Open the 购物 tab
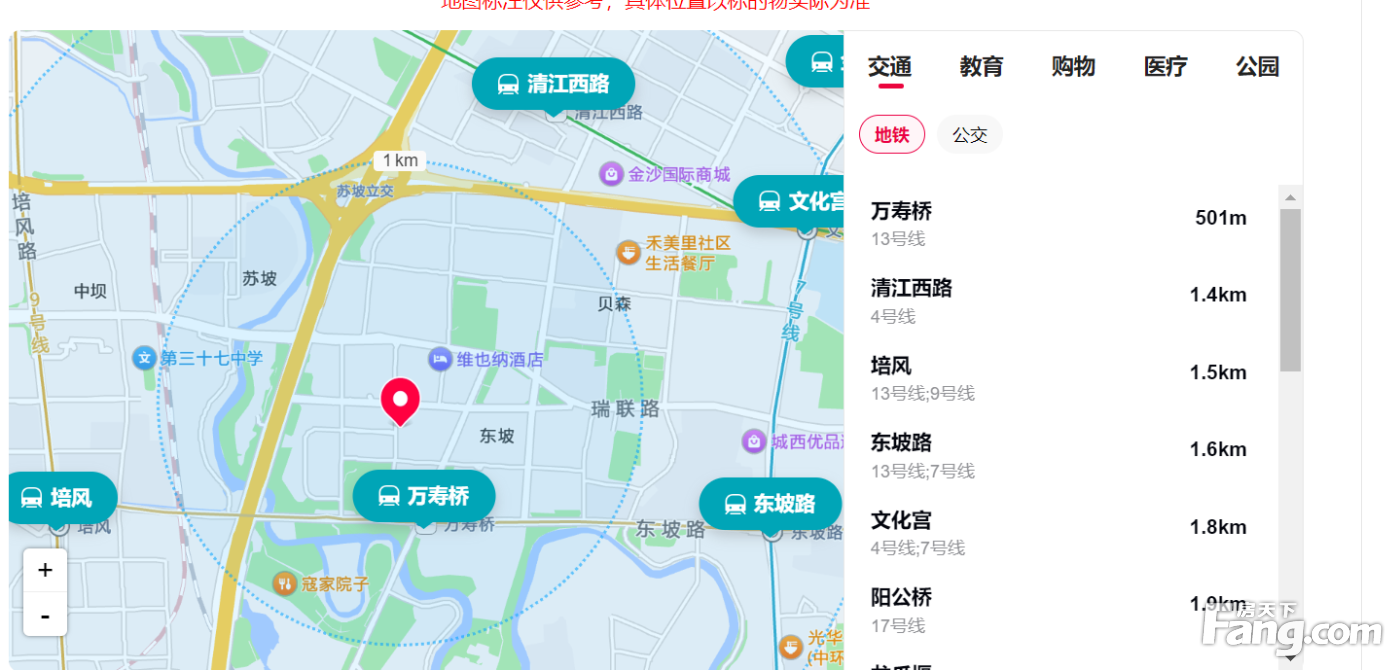Image resolution: width=1400 pixels, height=670 pixels. [1073, 67]
